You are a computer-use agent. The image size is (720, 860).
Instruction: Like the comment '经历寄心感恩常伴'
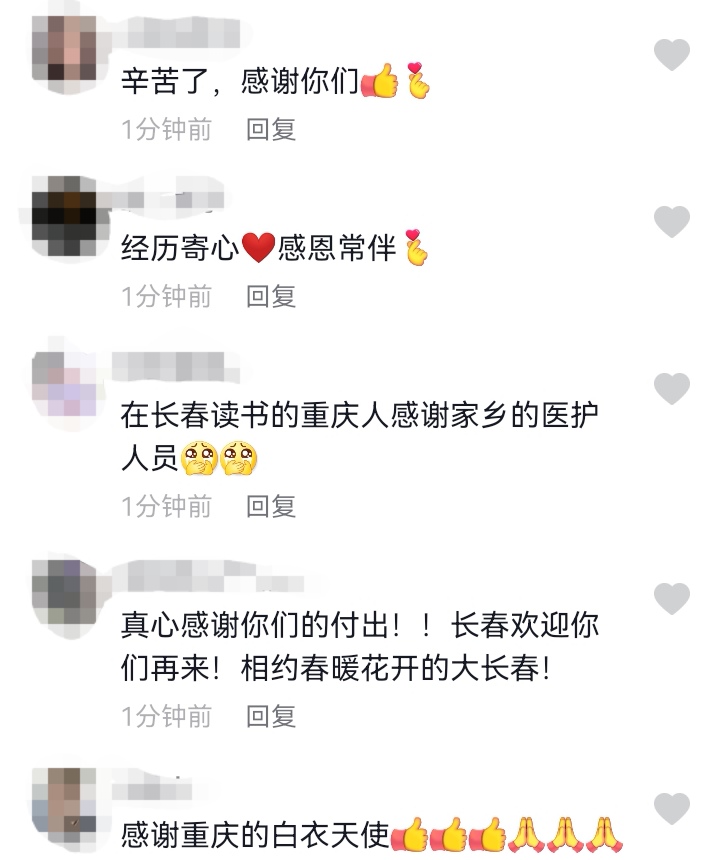(x=672, y=220)
